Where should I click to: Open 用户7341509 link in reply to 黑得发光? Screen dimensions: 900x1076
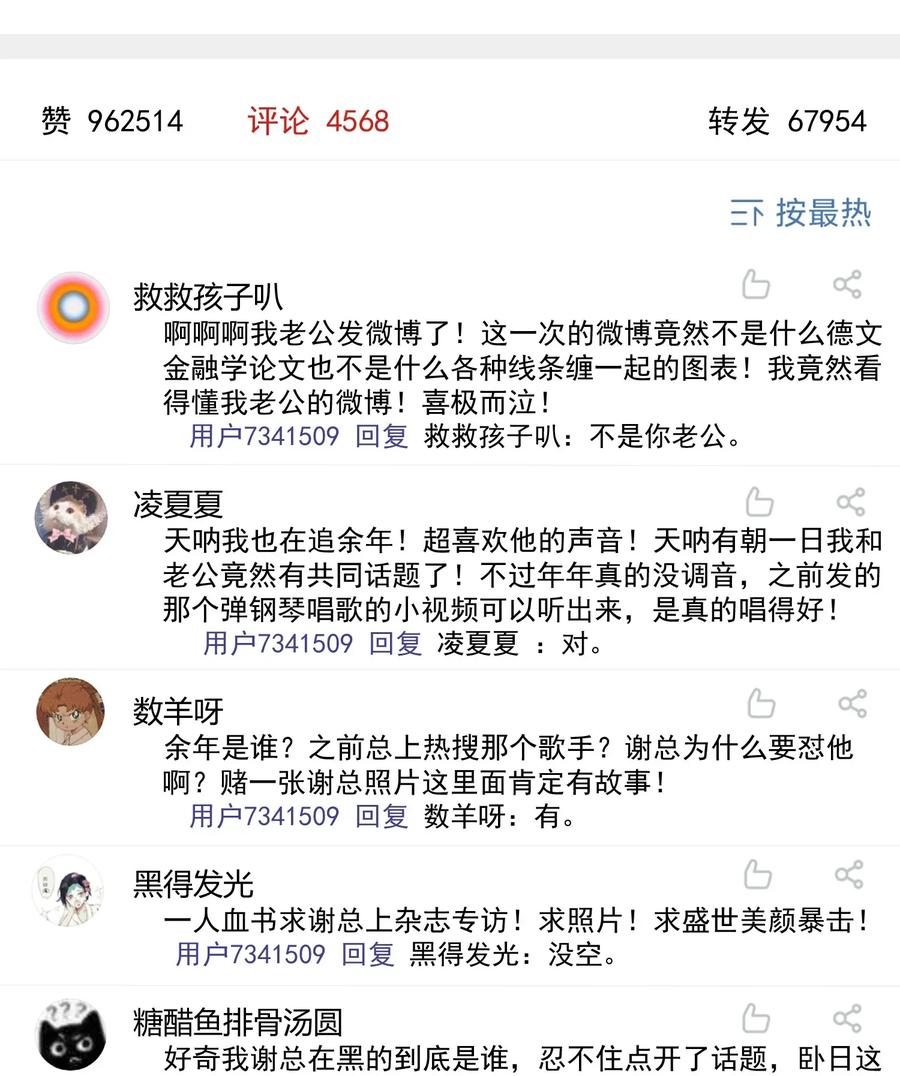(250, 955)
